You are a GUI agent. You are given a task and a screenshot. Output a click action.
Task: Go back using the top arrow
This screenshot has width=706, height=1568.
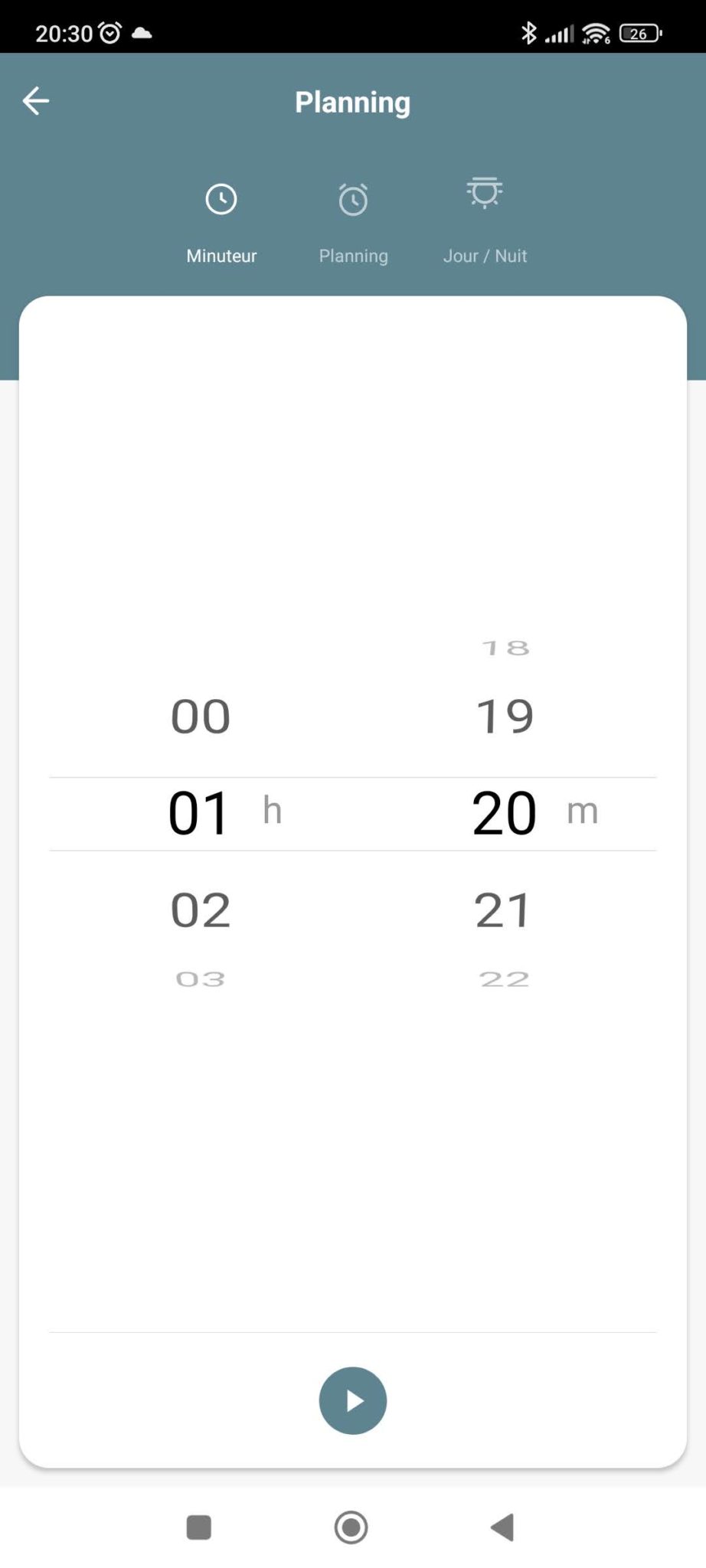point(36,101)
